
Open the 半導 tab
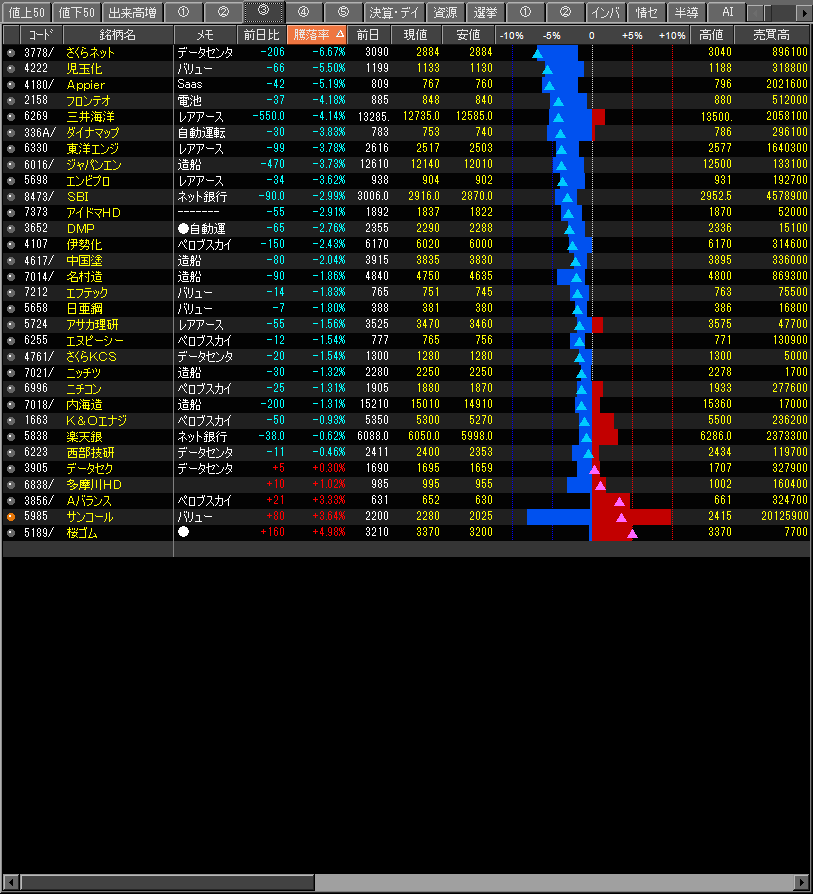coord(686,13)
